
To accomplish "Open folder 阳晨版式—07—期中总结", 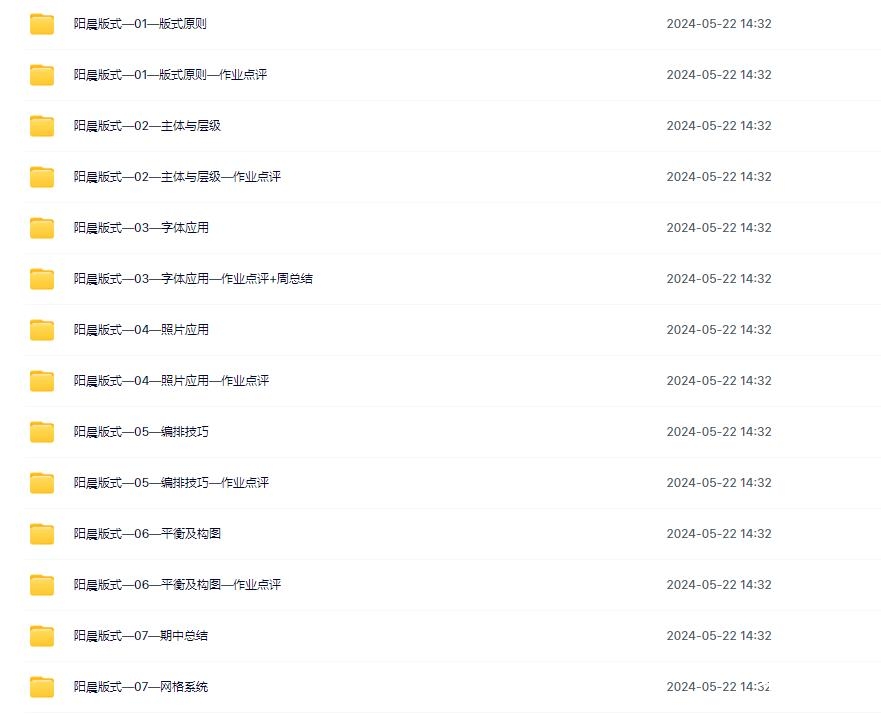I will coord(141,636).
